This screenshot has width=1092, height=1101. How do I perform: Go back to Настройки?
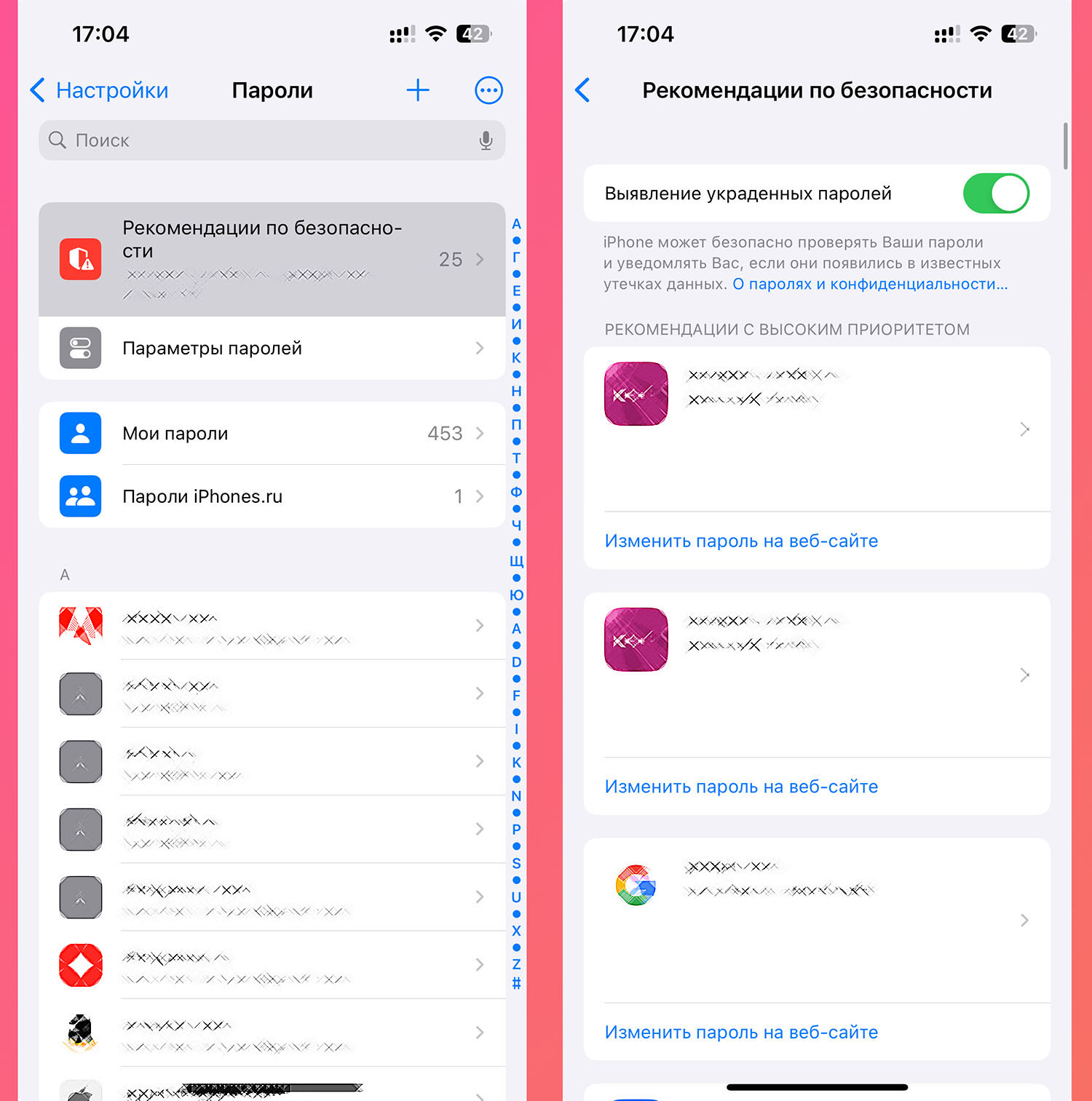pos(99,90)
